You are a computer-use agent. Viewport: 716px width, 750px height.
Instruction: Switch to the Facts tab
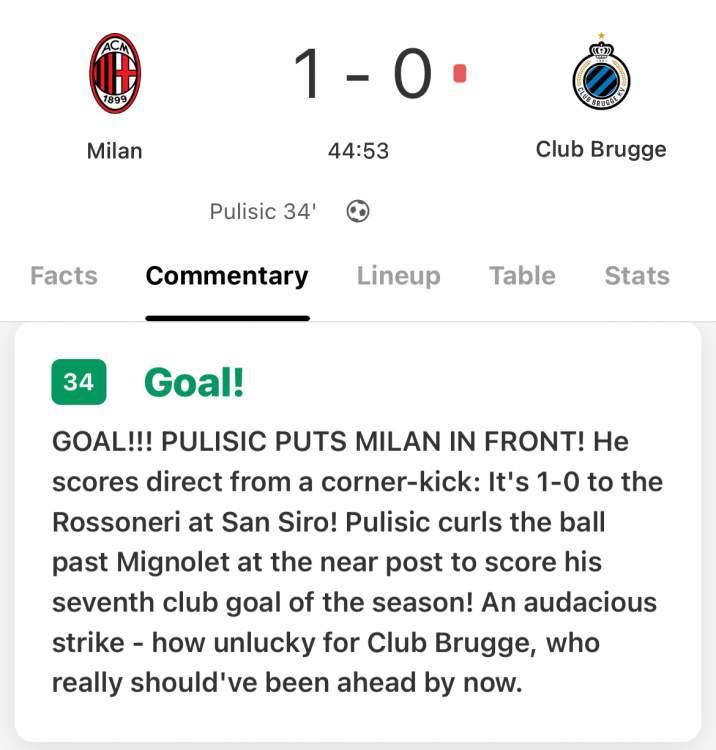[64, 276]
